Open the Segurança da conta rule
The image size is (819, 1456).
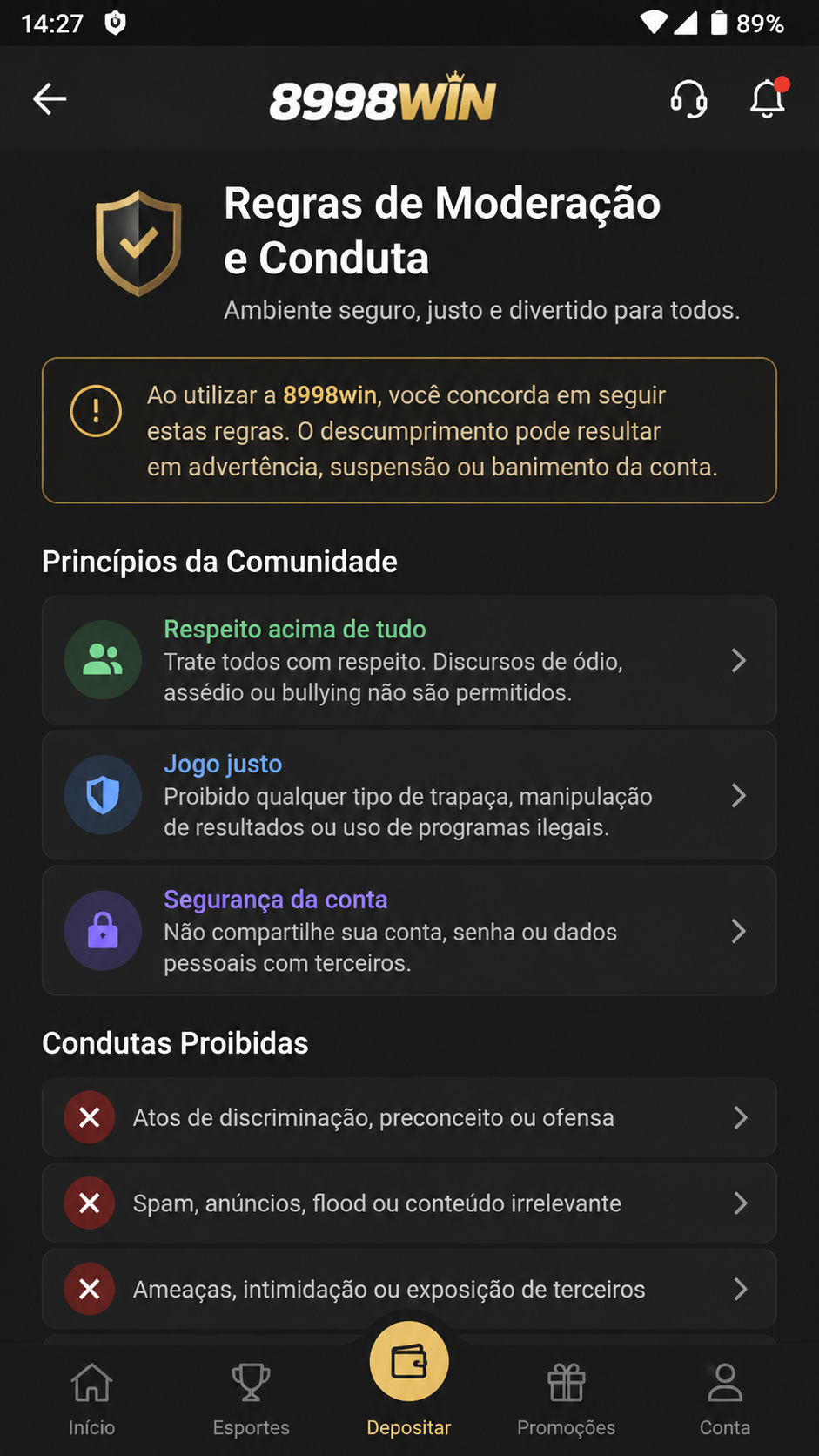tap(409, 931)
